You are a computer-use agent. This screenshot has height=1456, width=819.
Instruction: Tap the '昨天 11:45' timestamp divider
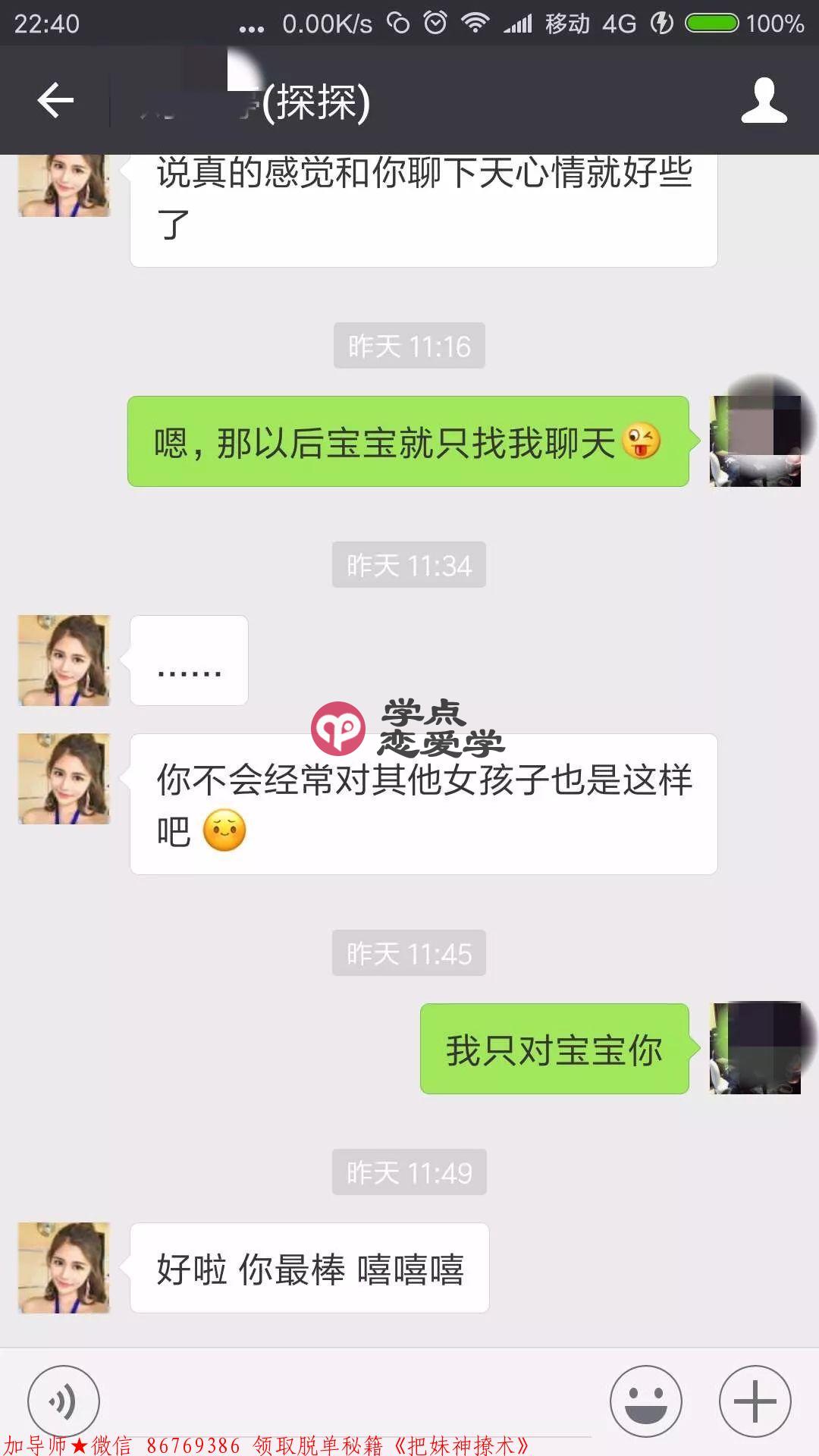point(408,955)
